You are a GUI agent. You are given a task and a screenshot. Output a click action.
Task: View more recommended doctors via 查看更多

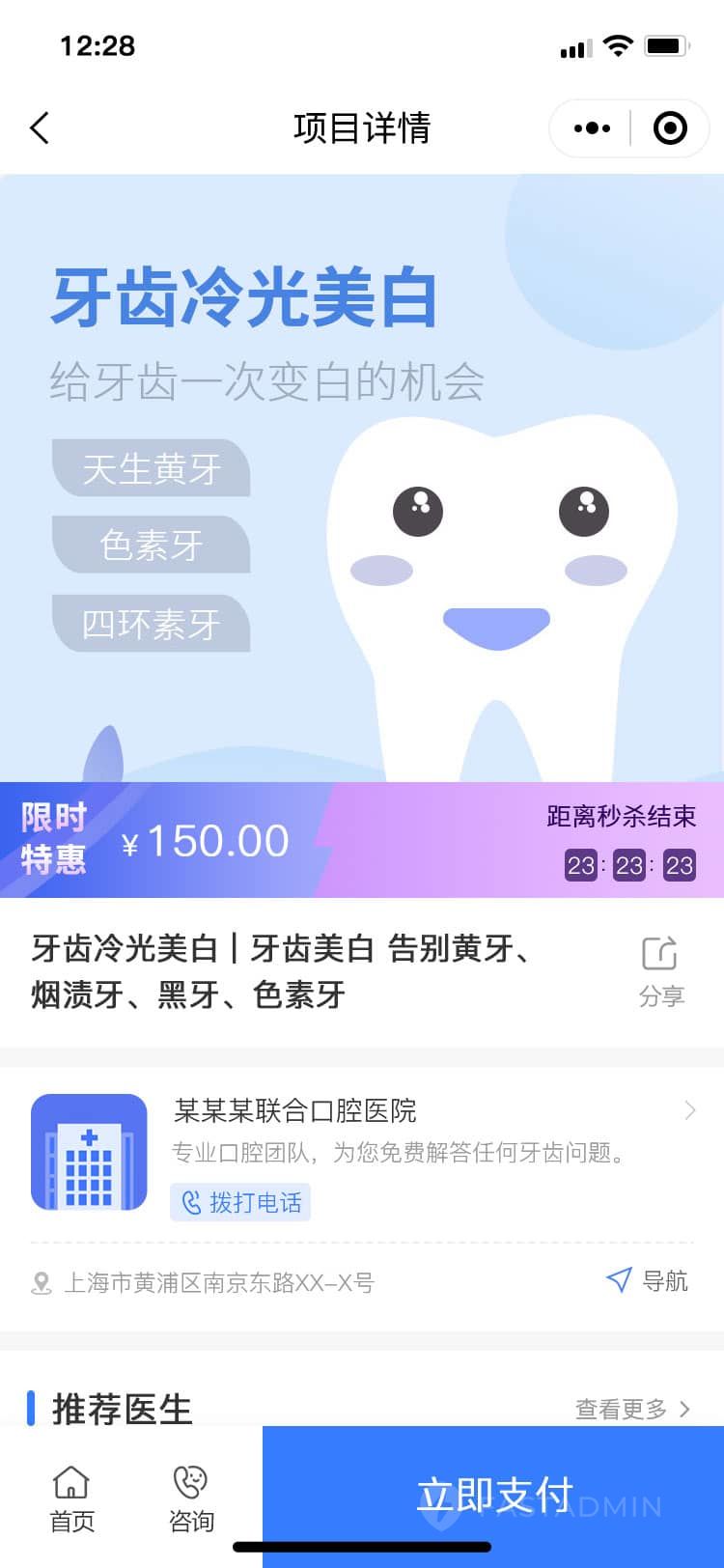click(633, 1409)
